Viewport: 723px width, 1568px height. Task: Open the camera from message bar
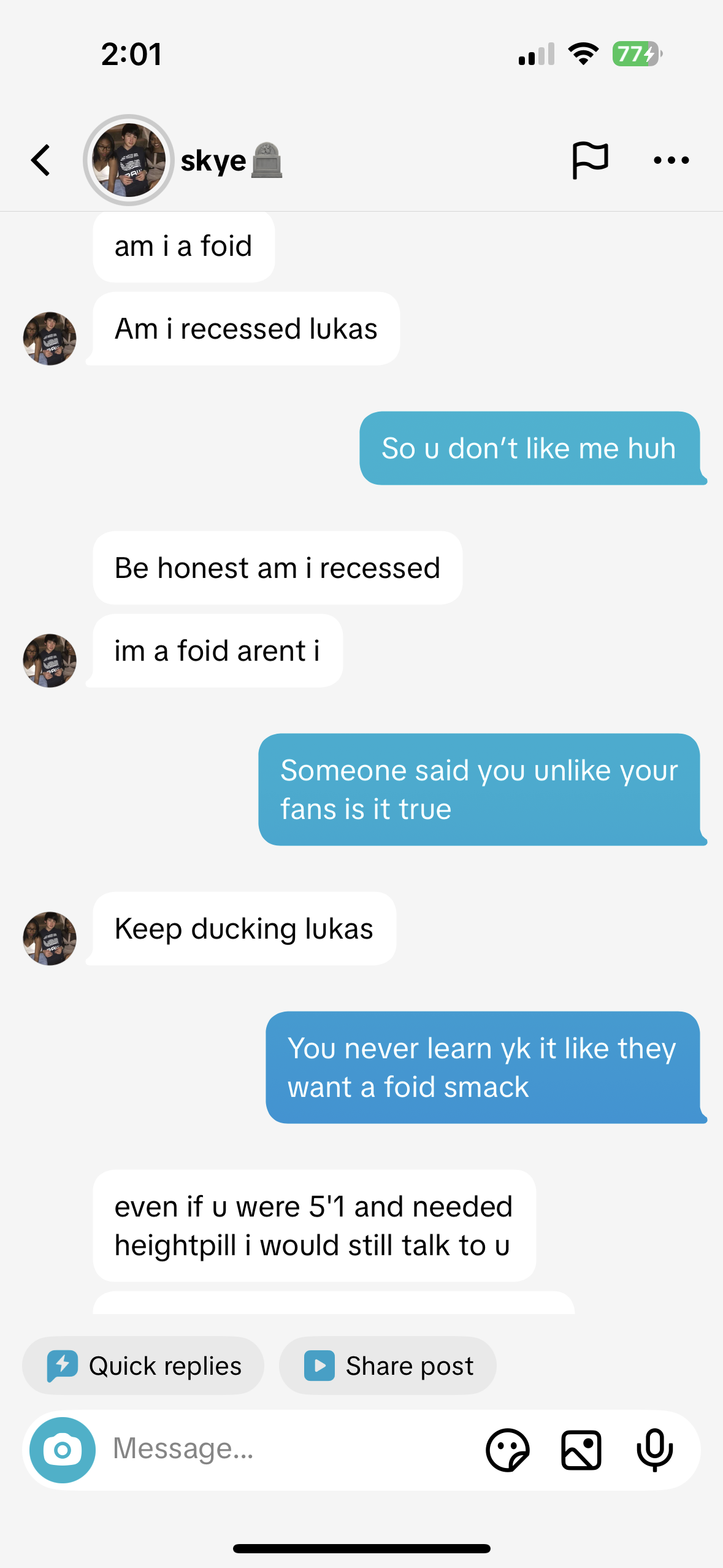[63, 1450]
